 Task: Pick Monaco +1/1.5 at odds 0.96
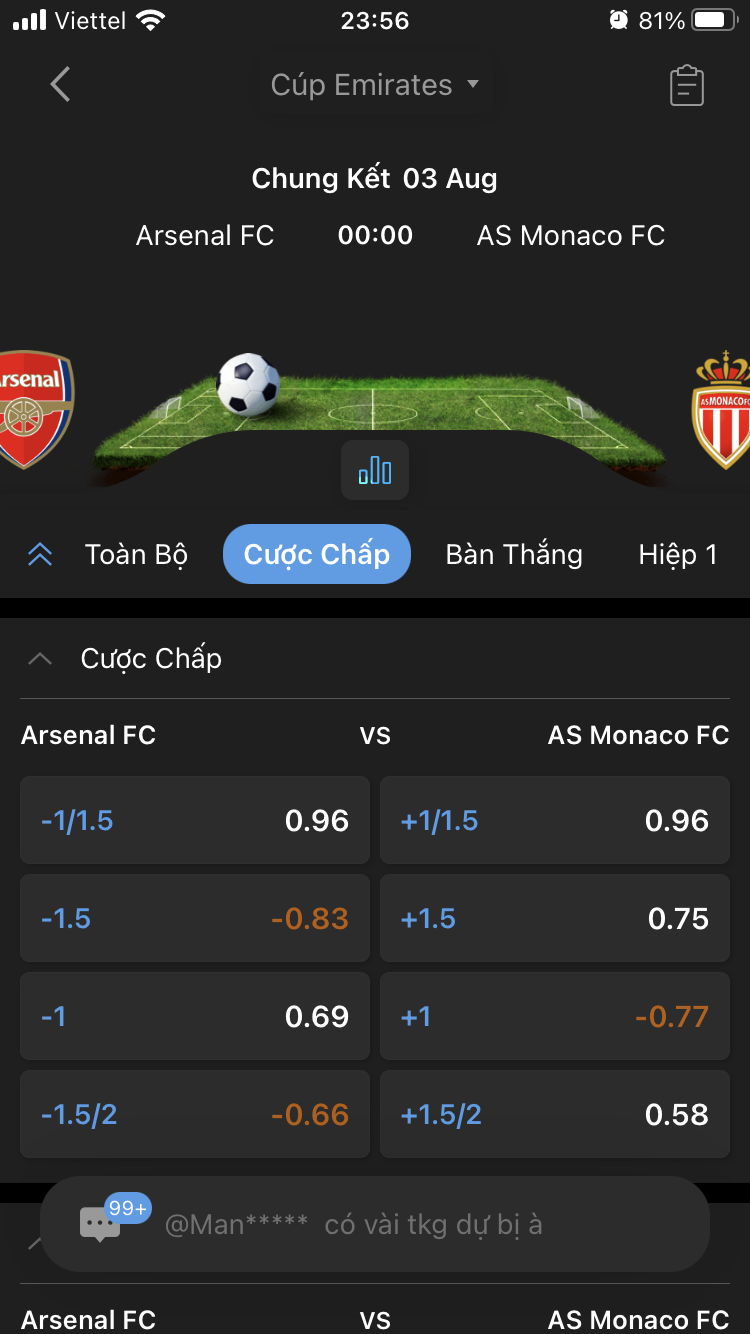click(x=555, y=821)
